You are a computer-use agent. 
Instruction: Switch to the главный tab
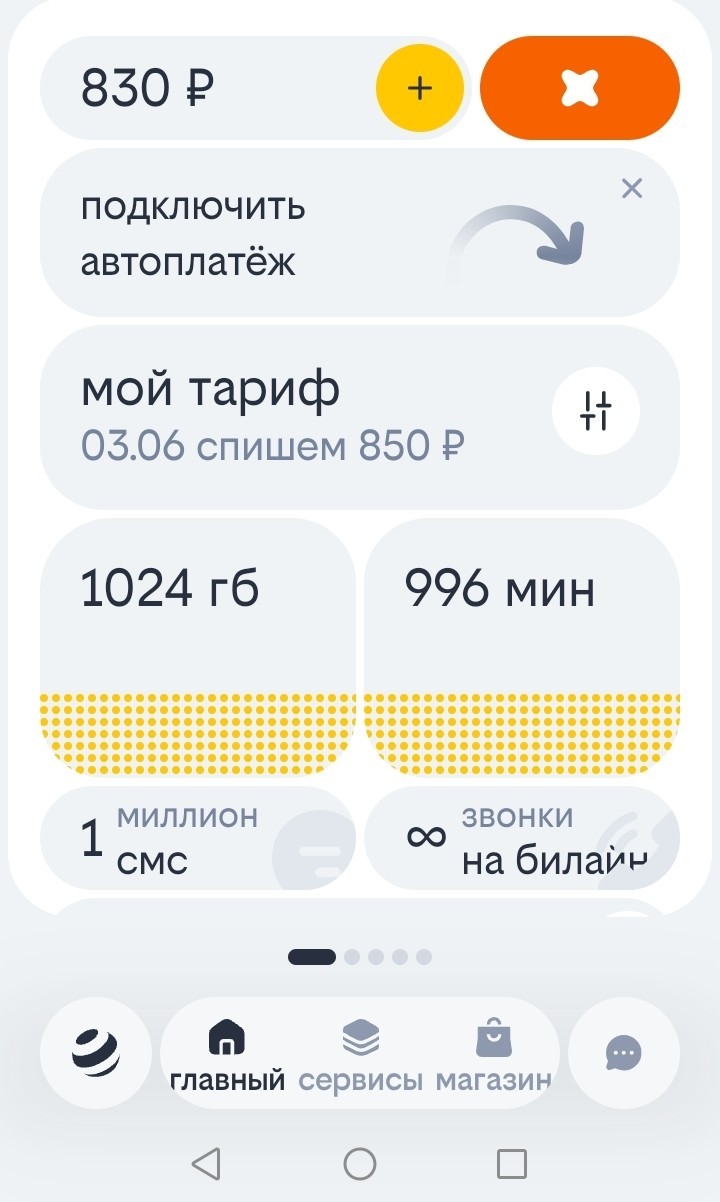228,1054
